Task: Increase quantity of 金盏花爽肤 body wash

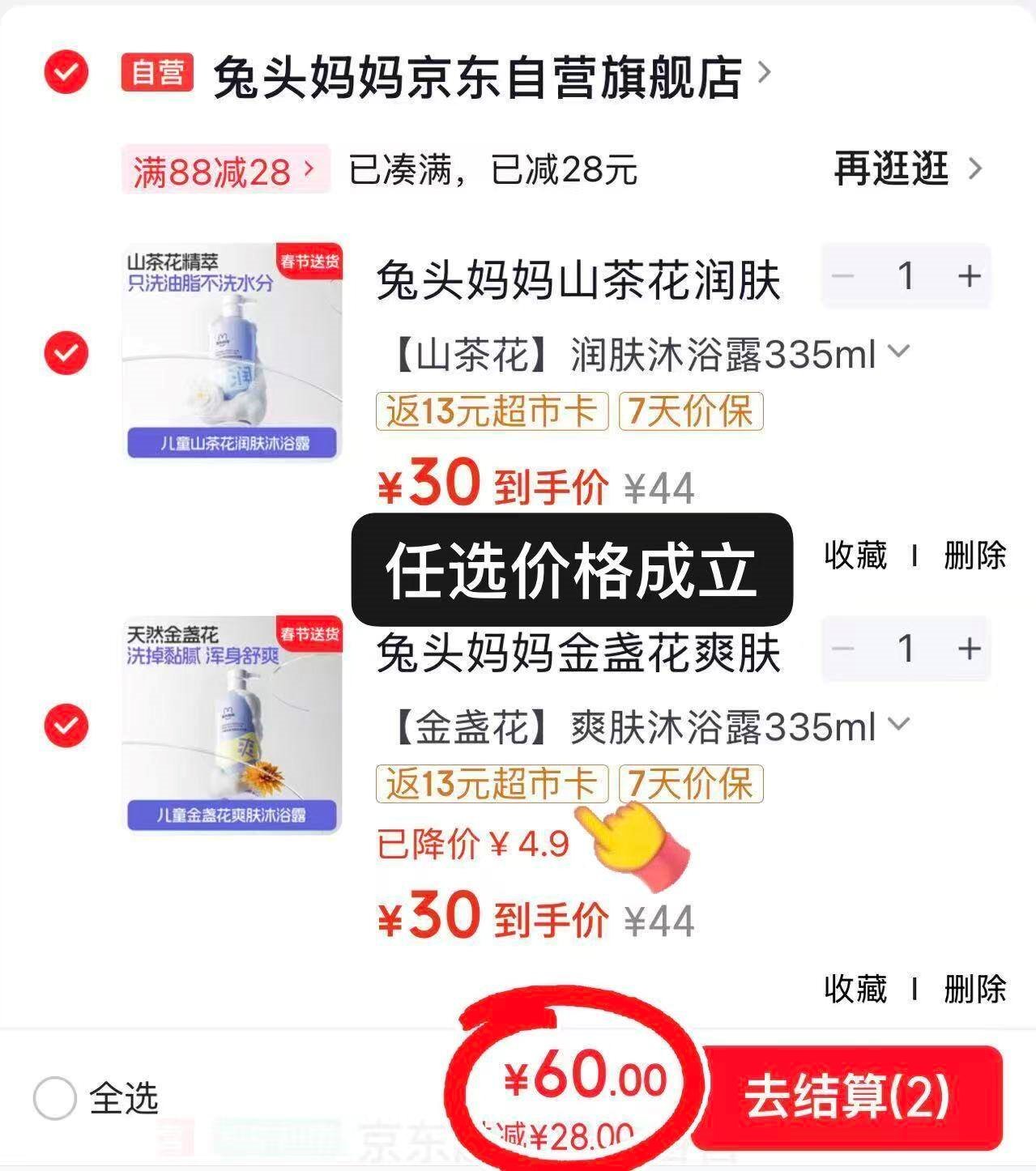Action: (x=969, y=648)
